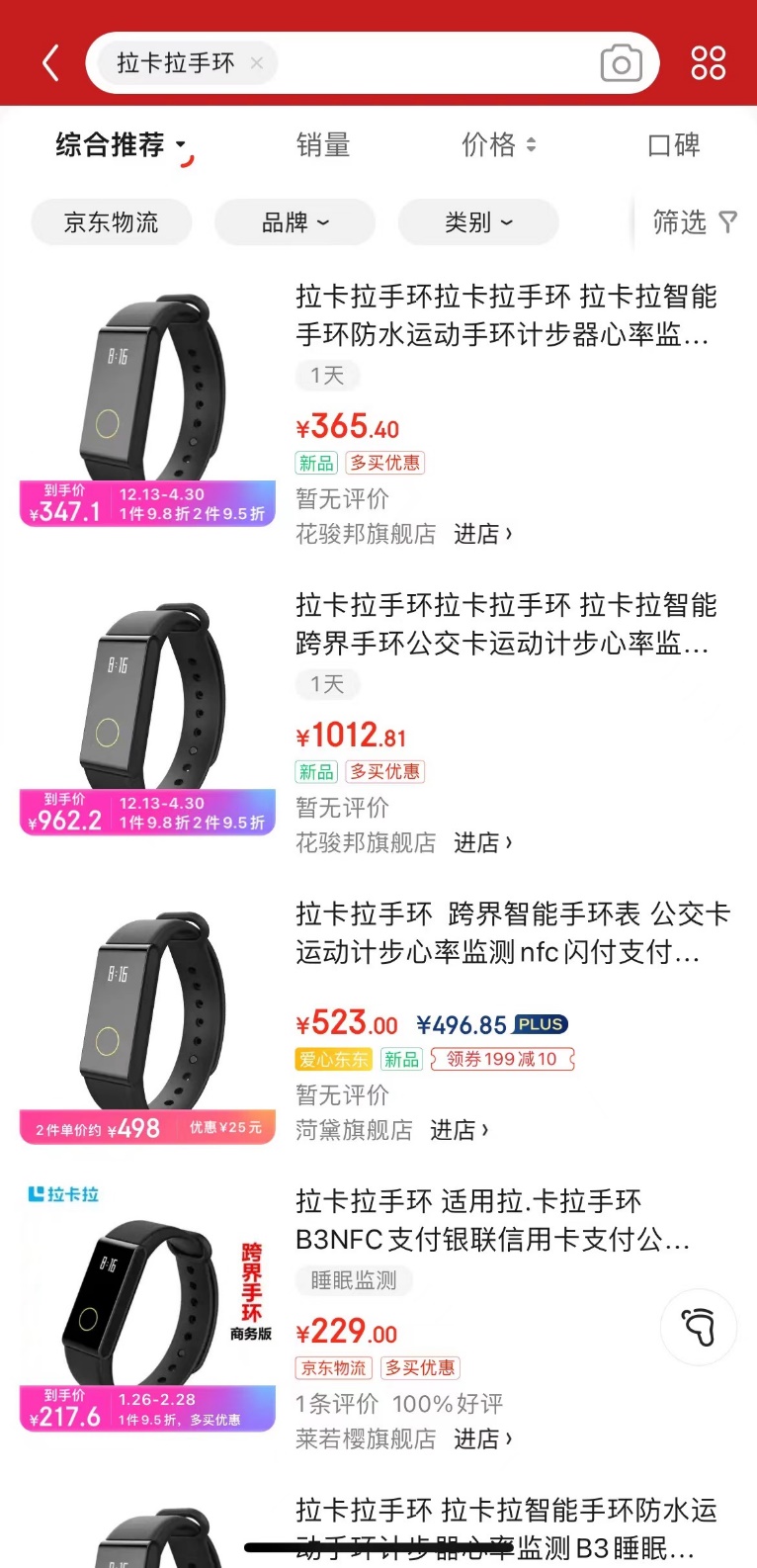The width and height of the screenshot is (757, 1568).
Task: Open the four-circle menu icon
Action: pos(708,63)
